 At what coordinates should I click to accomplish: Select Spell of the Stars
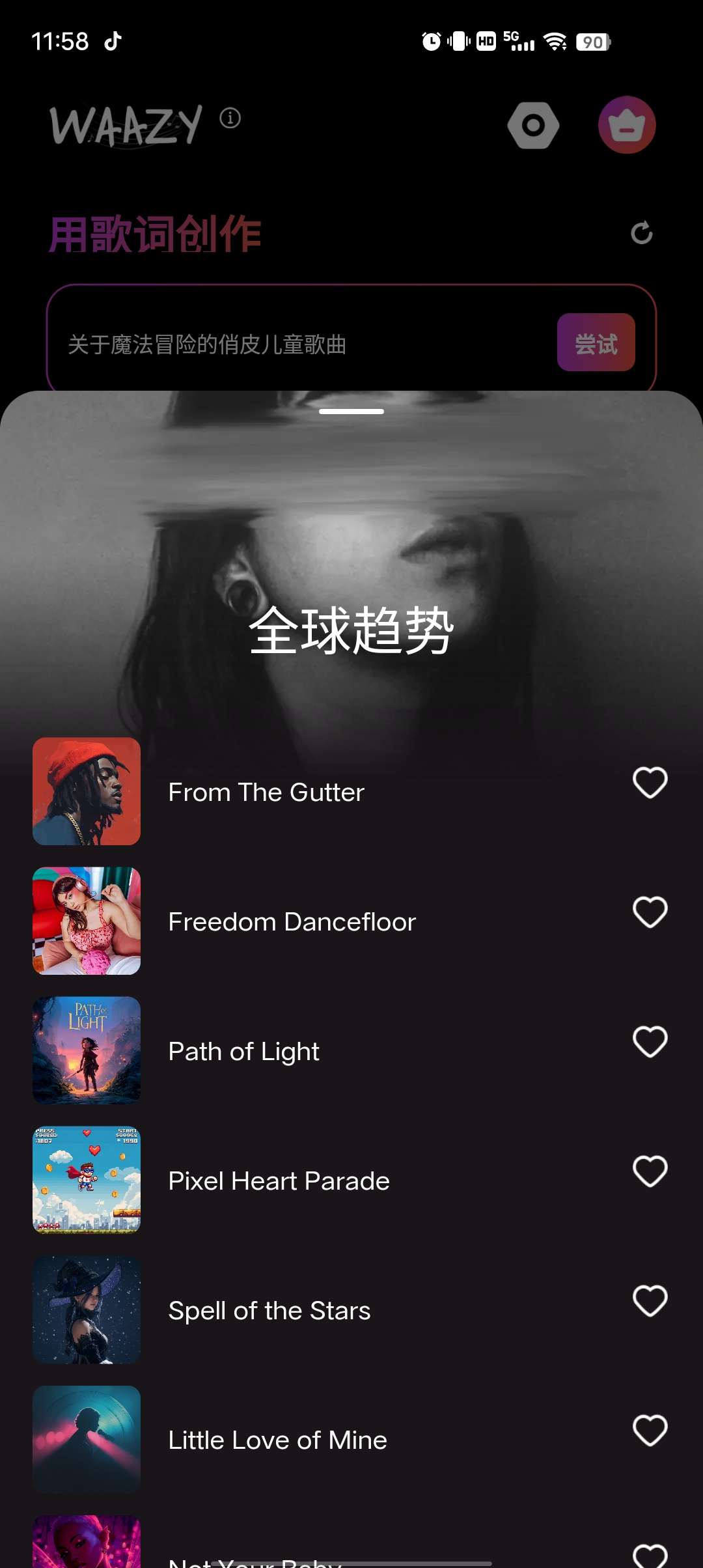269,1311
